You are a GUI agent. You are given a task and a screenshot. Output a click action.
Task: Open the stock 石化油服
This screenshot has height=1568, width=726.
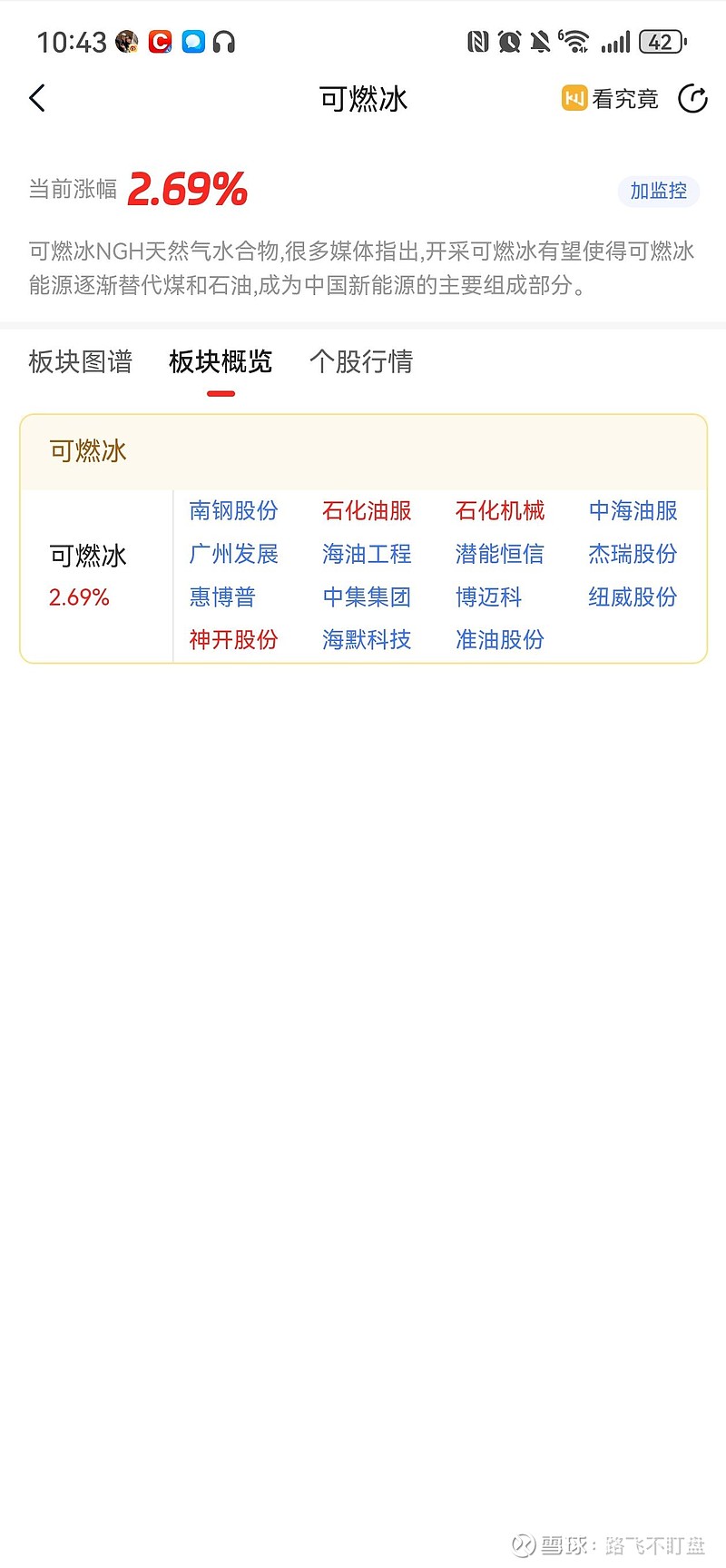367,511
